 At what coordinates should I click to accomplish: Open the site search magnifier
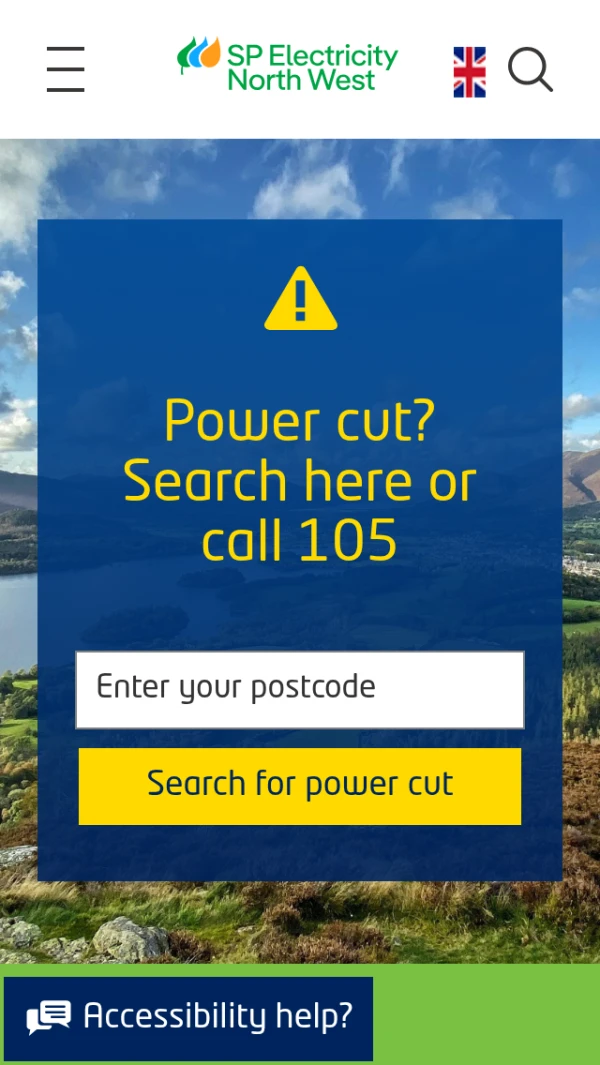(x=531, y=69)
